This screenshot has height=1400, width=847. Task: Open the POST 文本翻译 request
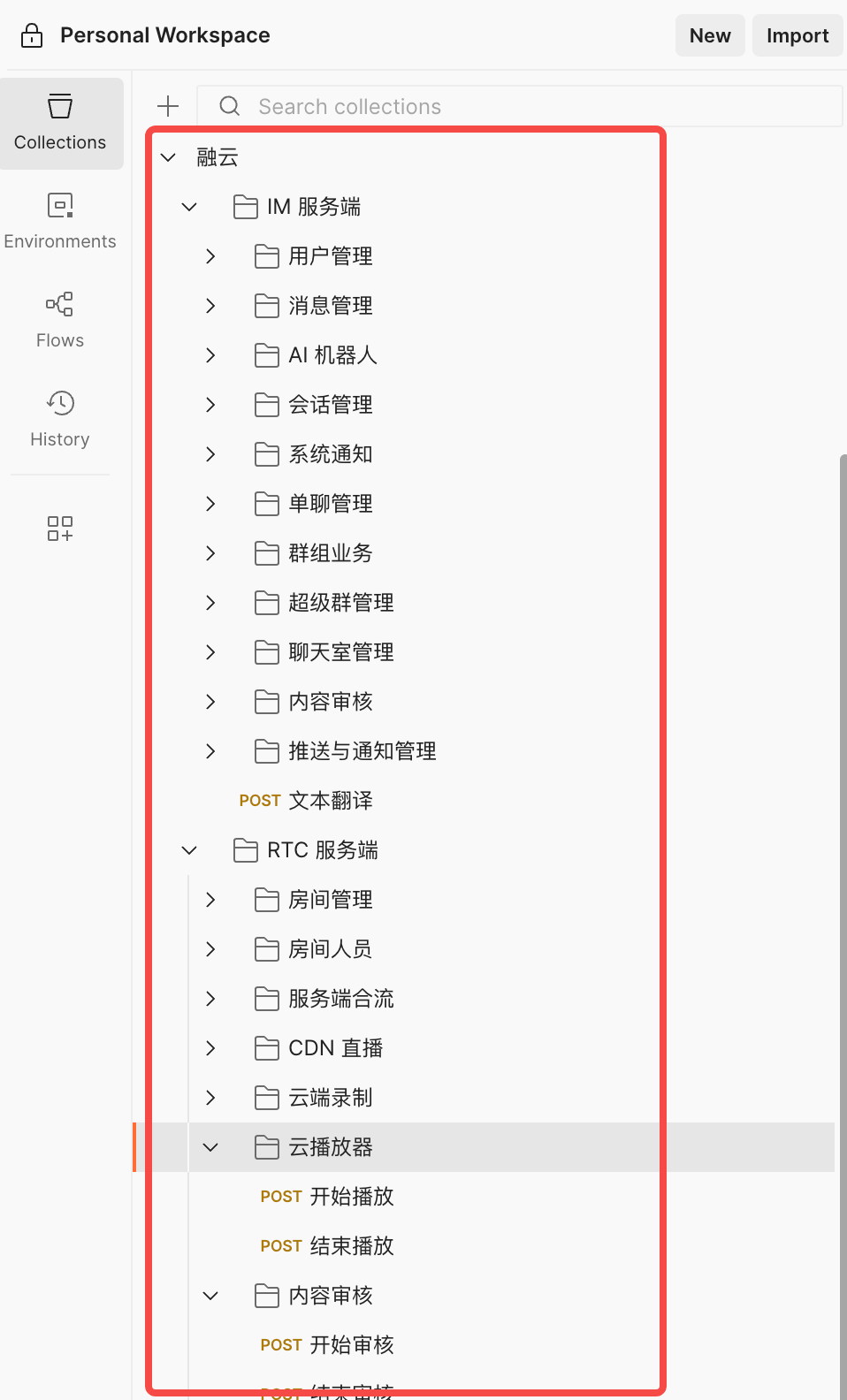pos(306,801)
